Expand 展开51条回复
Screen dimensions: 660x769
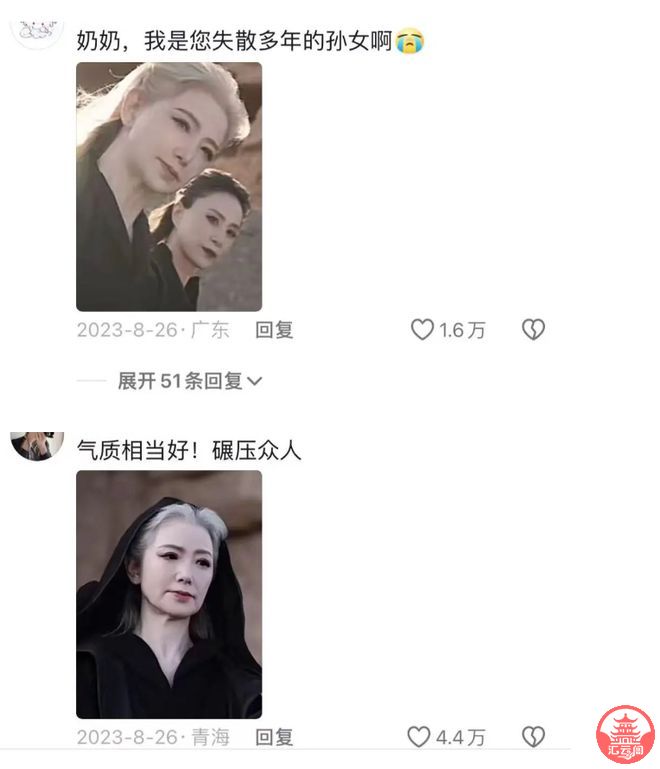190,381
